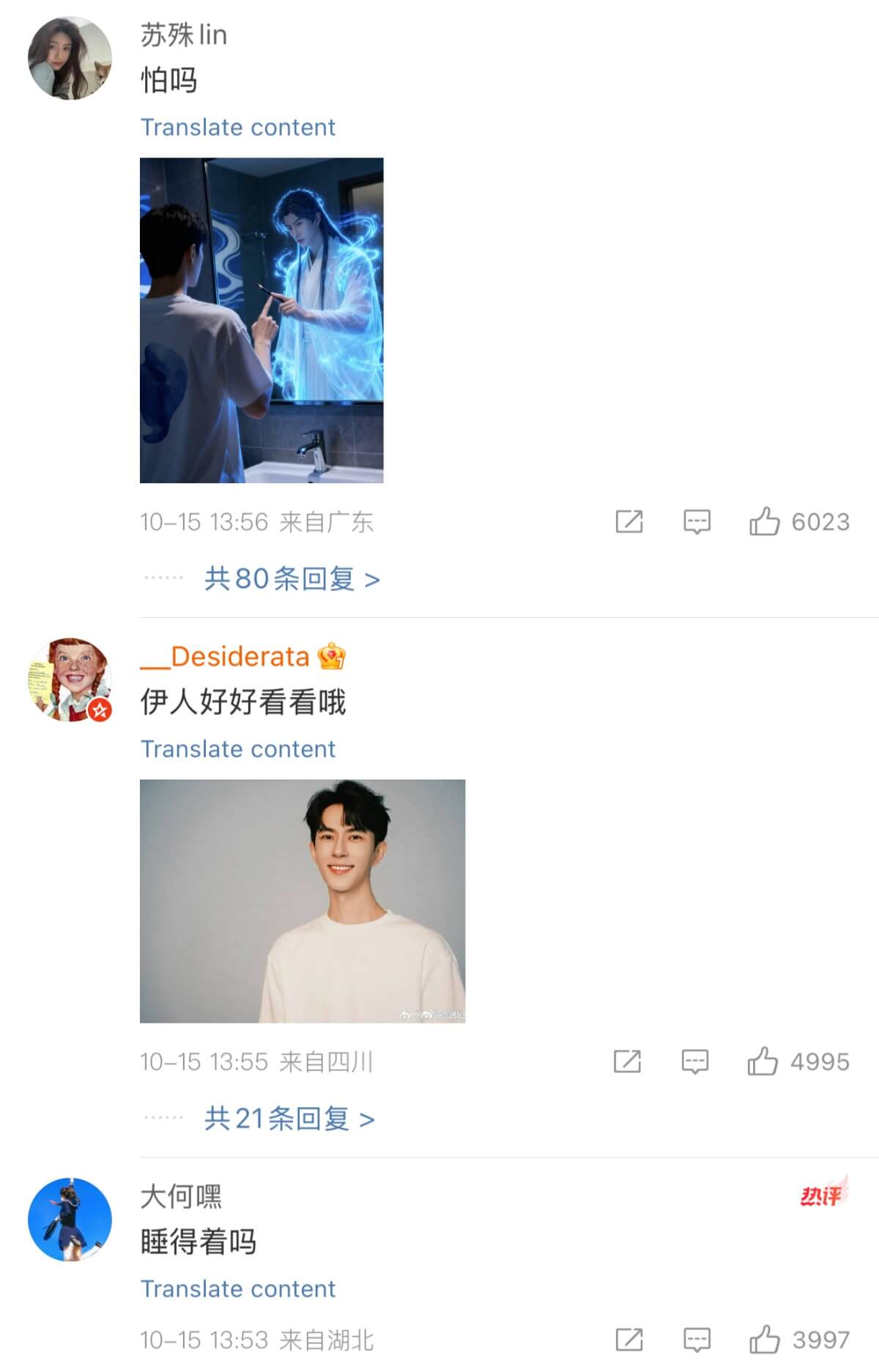Like __Desiderata's comment with 4995 likes
This screenshot has height=1372, width=879.
coord(763,1062)
